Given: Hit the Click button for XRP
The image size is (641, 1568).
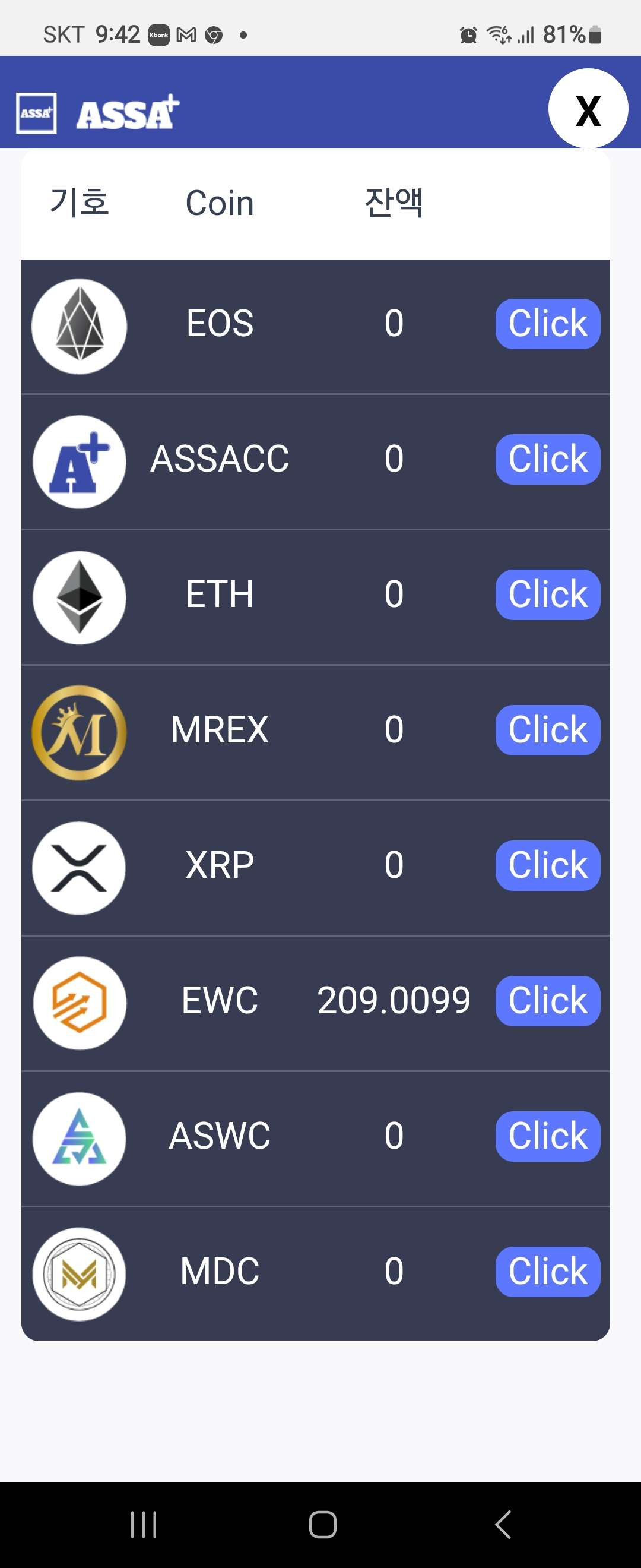Looking at the screenshot, I should coord(547,865).
